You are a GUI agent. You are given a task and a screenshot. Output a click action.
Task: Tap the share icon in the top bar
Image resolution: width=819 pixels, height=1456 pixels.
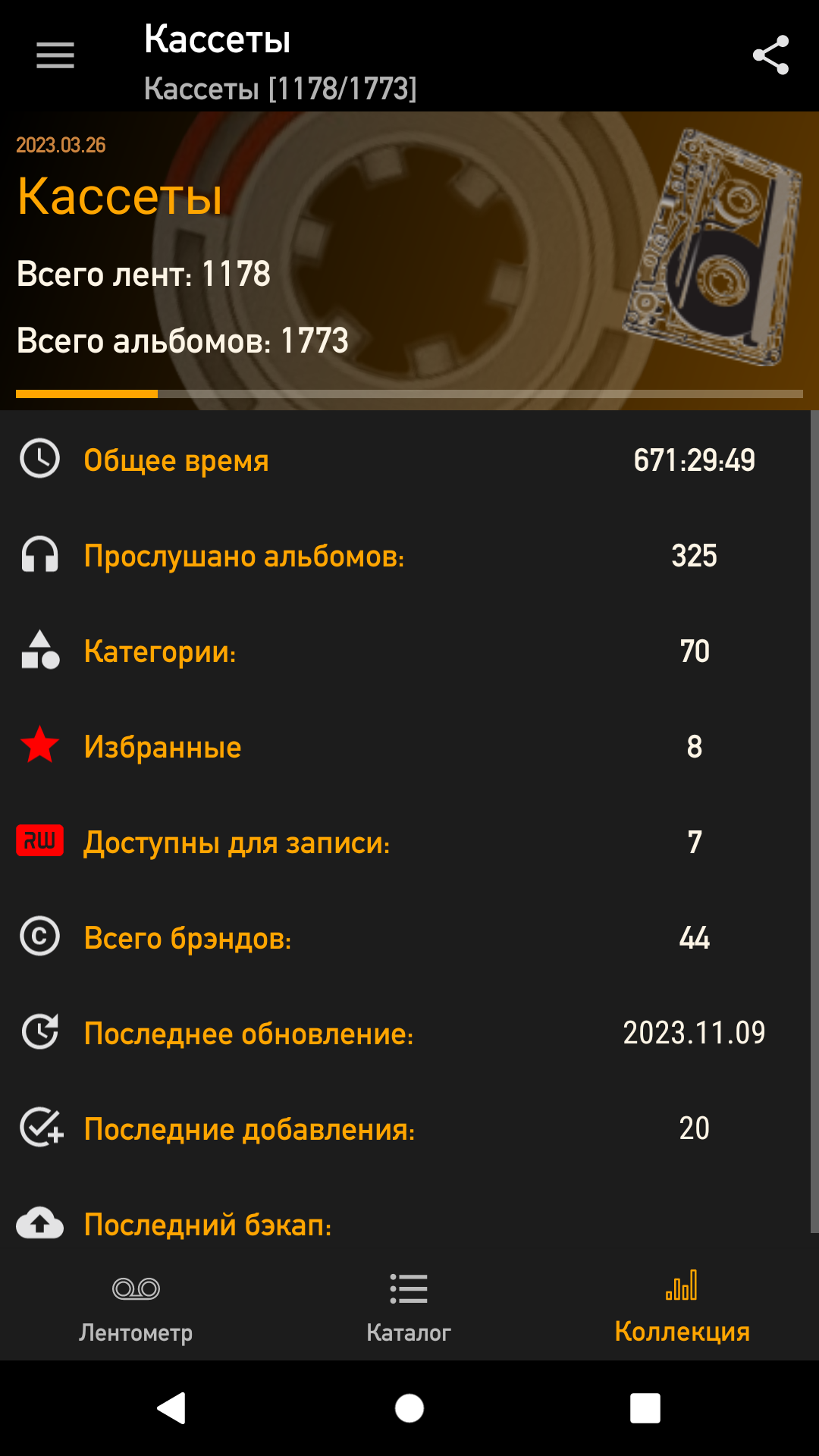pyautogui.click(x=770, y=55)
